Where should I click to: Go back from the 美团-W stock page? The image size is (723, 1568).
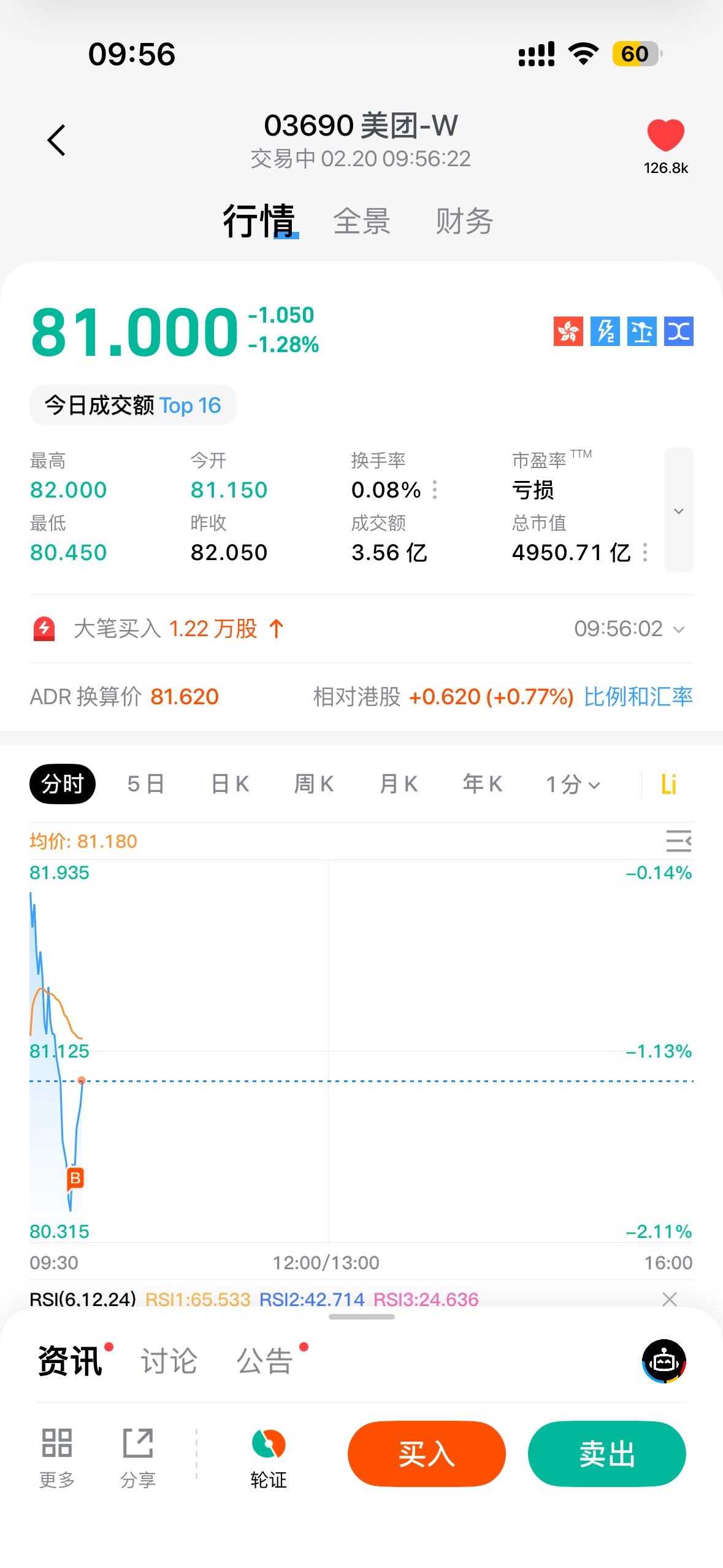pyautogui.click(x=56, y=140)
